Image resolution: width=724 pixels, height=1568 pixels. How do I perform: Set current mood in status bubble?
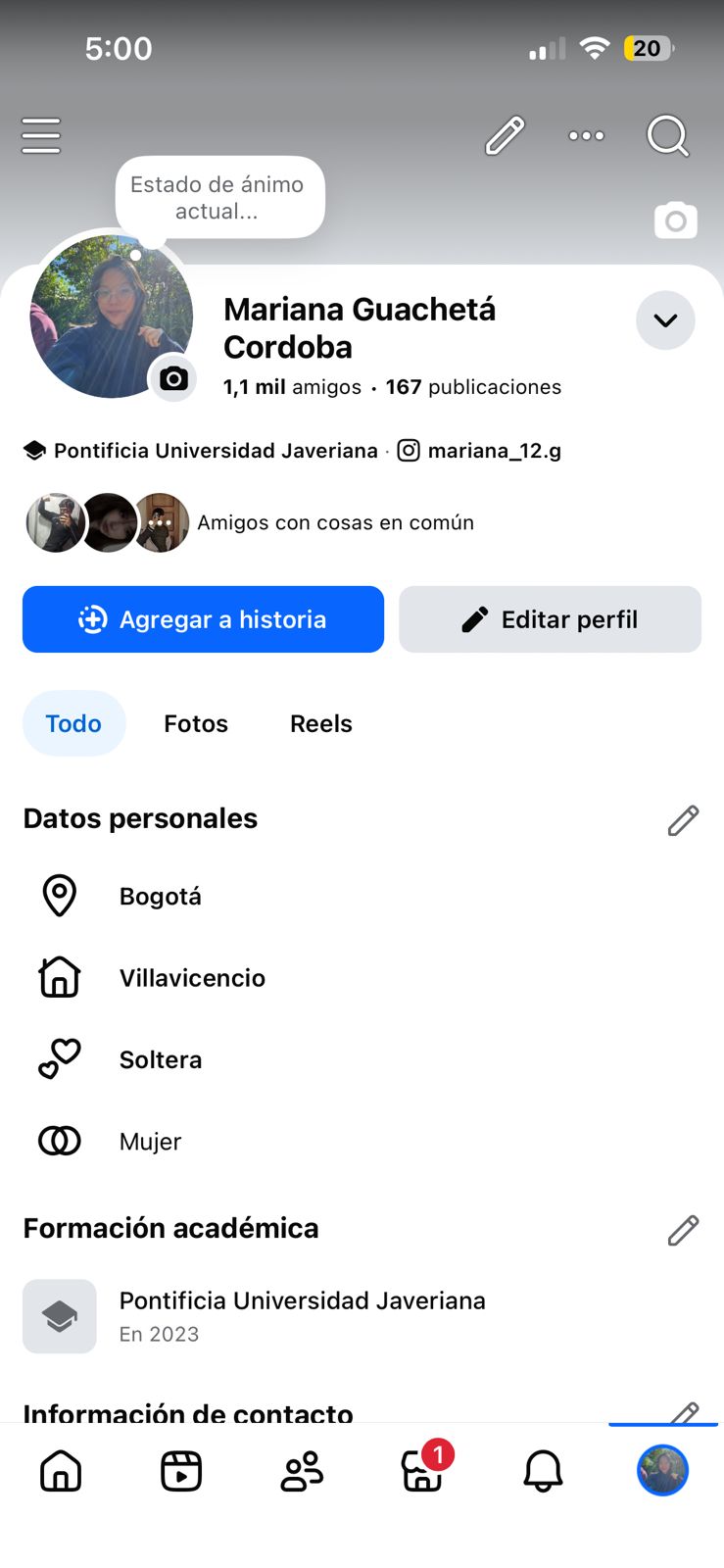(x=217, y=197)
